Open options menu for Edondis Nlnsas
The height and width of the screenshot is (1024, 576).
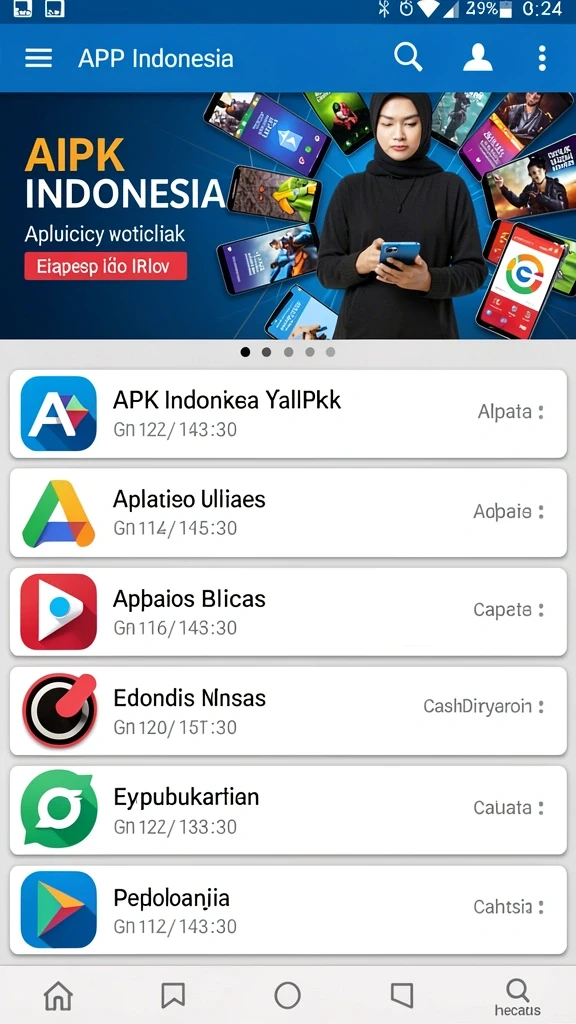click(x=541, y=706)
